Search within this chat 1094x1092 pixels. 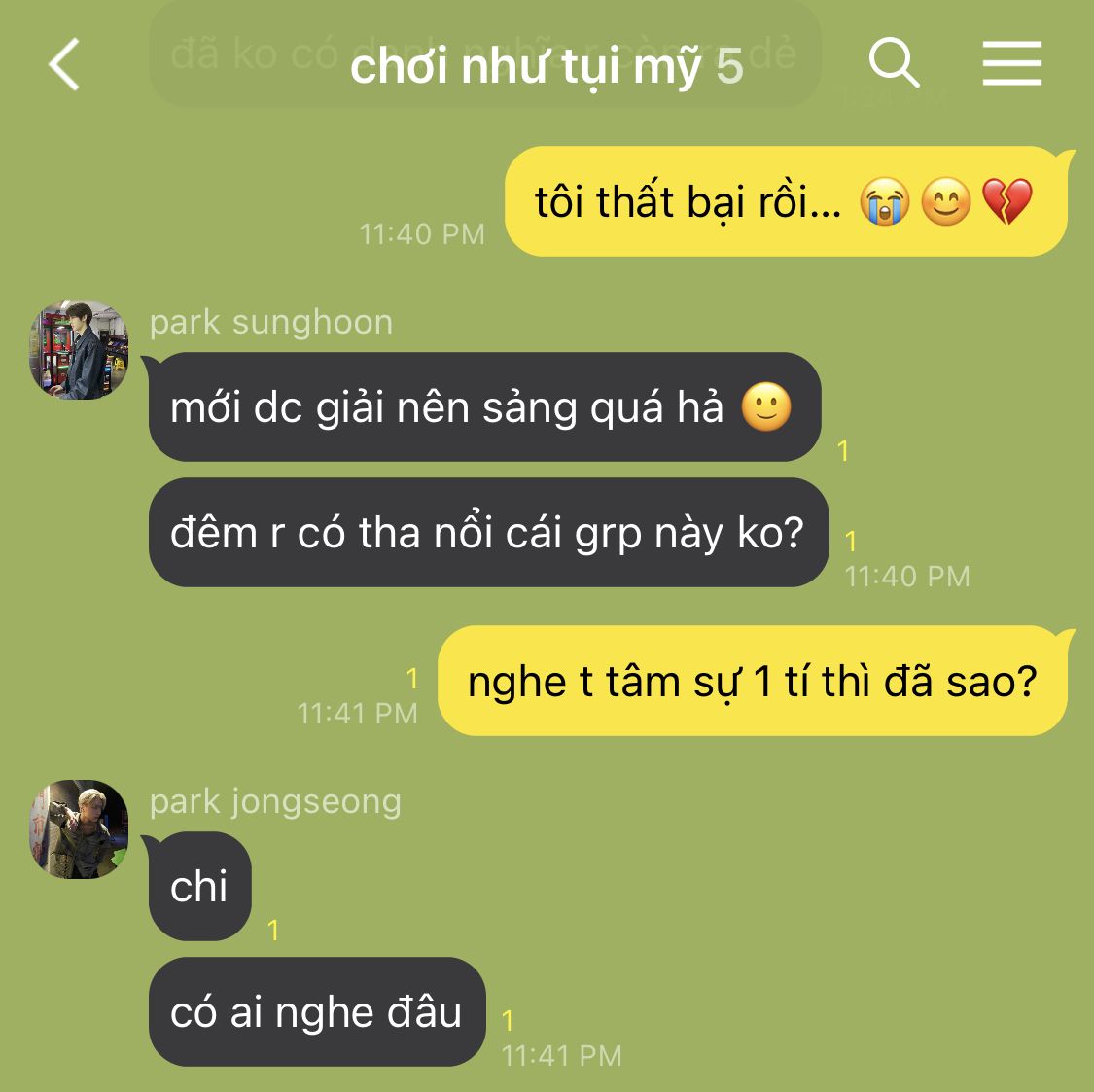coord(893,64)
